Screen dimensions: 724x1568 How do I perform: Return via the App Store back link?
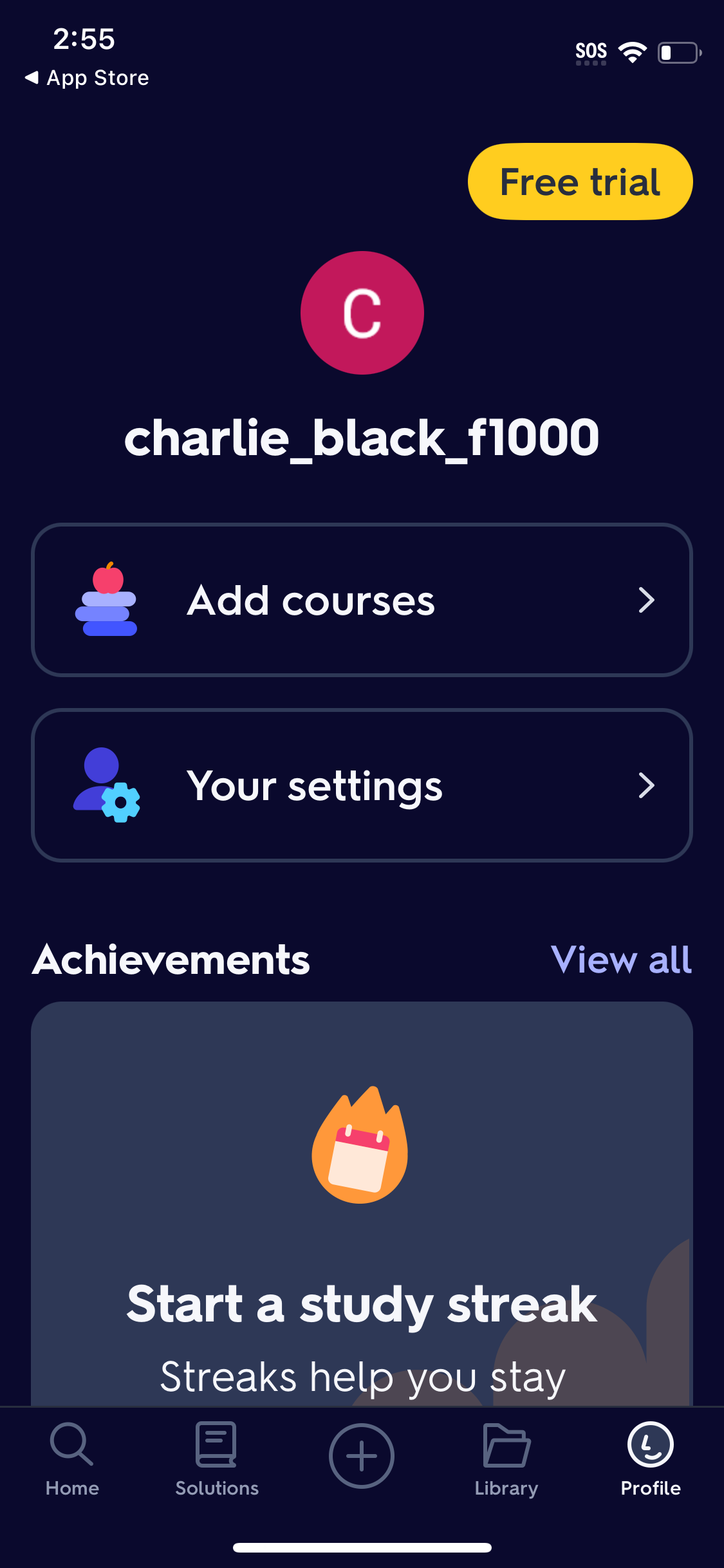(x=87, y=77)
